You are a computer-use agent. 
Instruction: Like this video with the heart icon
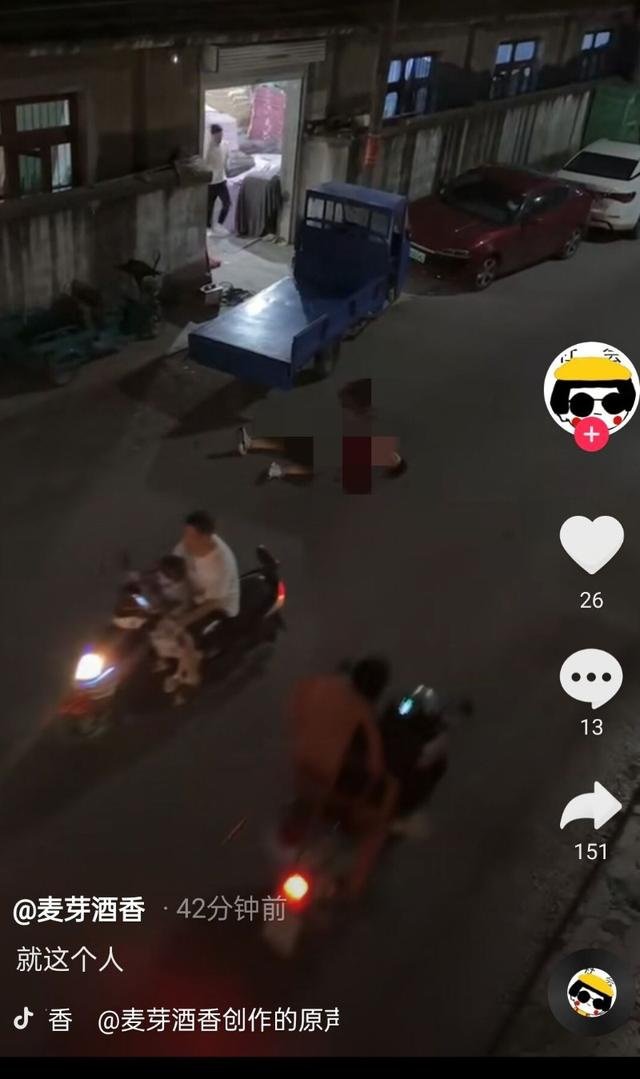tap(591, 545)
